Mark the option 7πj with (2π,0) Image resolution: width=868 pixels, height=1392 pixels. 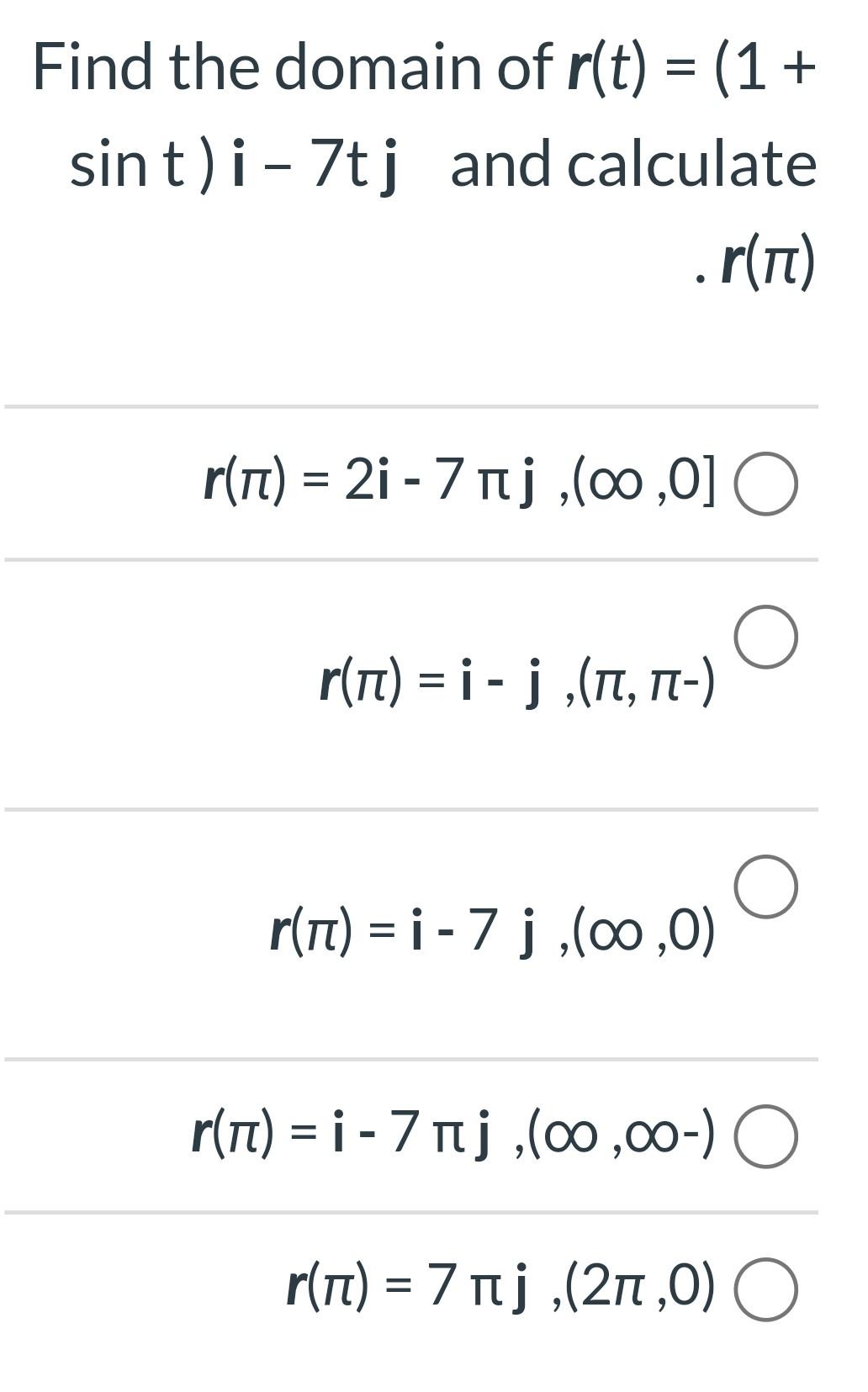click(x=765, y=1289)
